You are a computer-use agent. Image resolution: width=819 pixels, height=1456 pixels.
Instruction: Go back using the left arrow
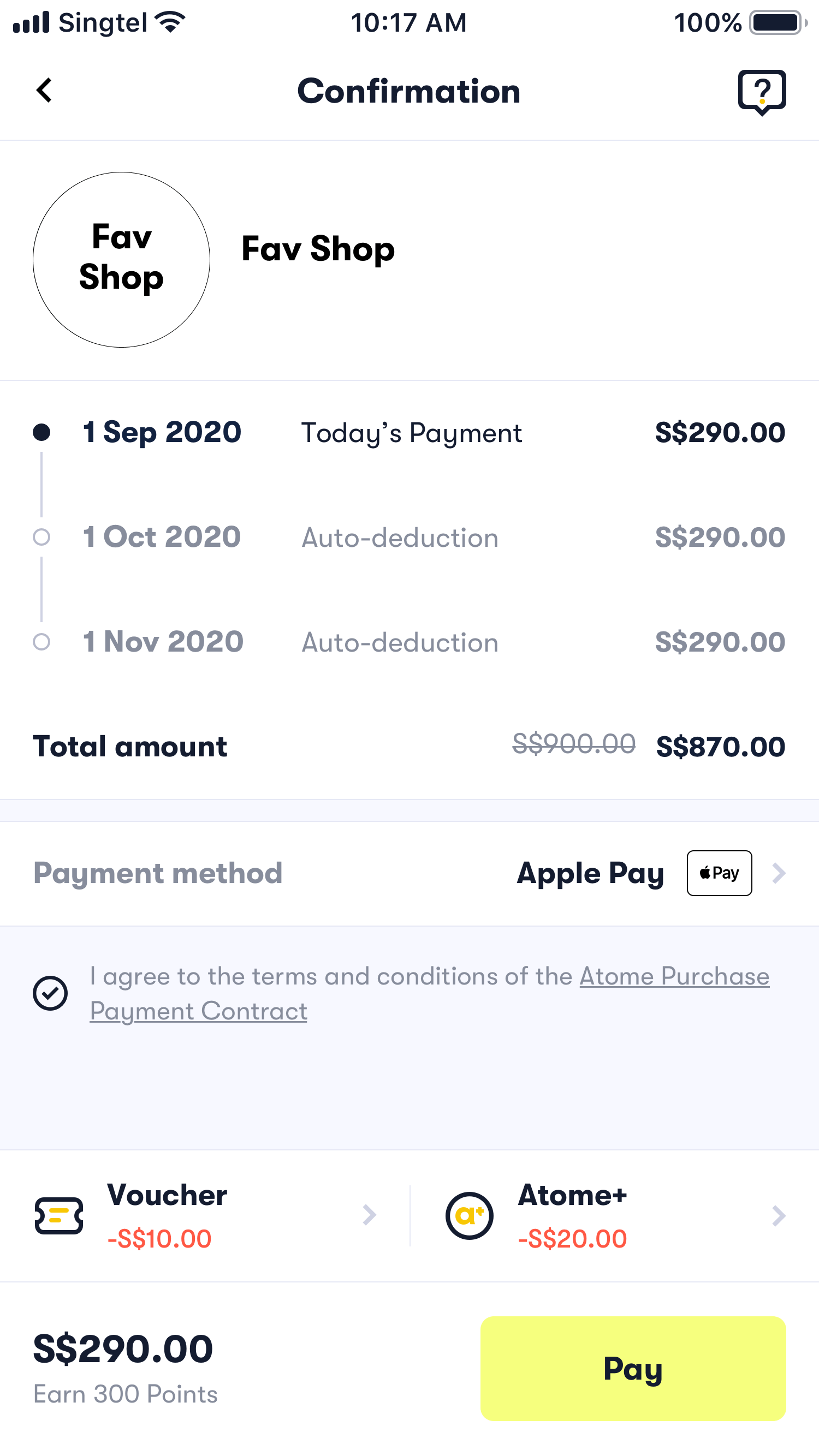(44, 91)
